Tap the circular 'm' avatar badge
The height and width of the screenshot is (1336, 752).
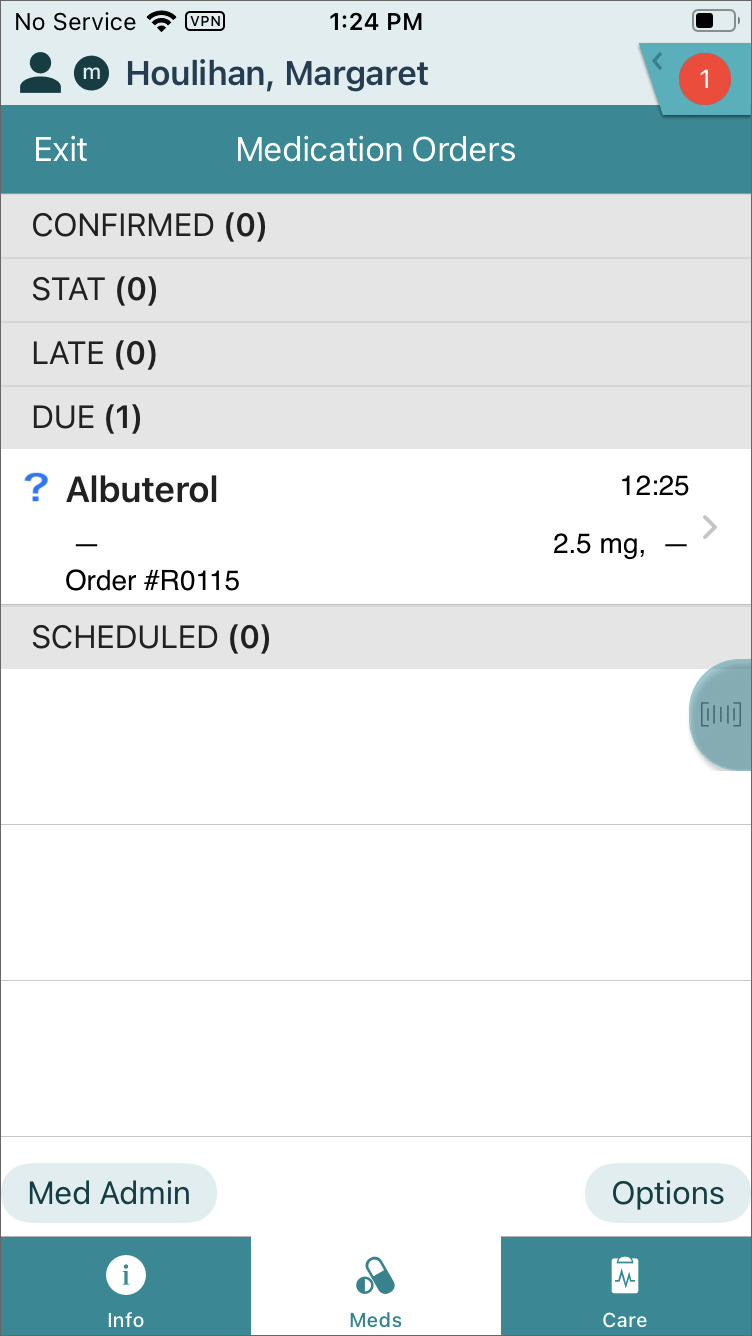click(91, 73)
